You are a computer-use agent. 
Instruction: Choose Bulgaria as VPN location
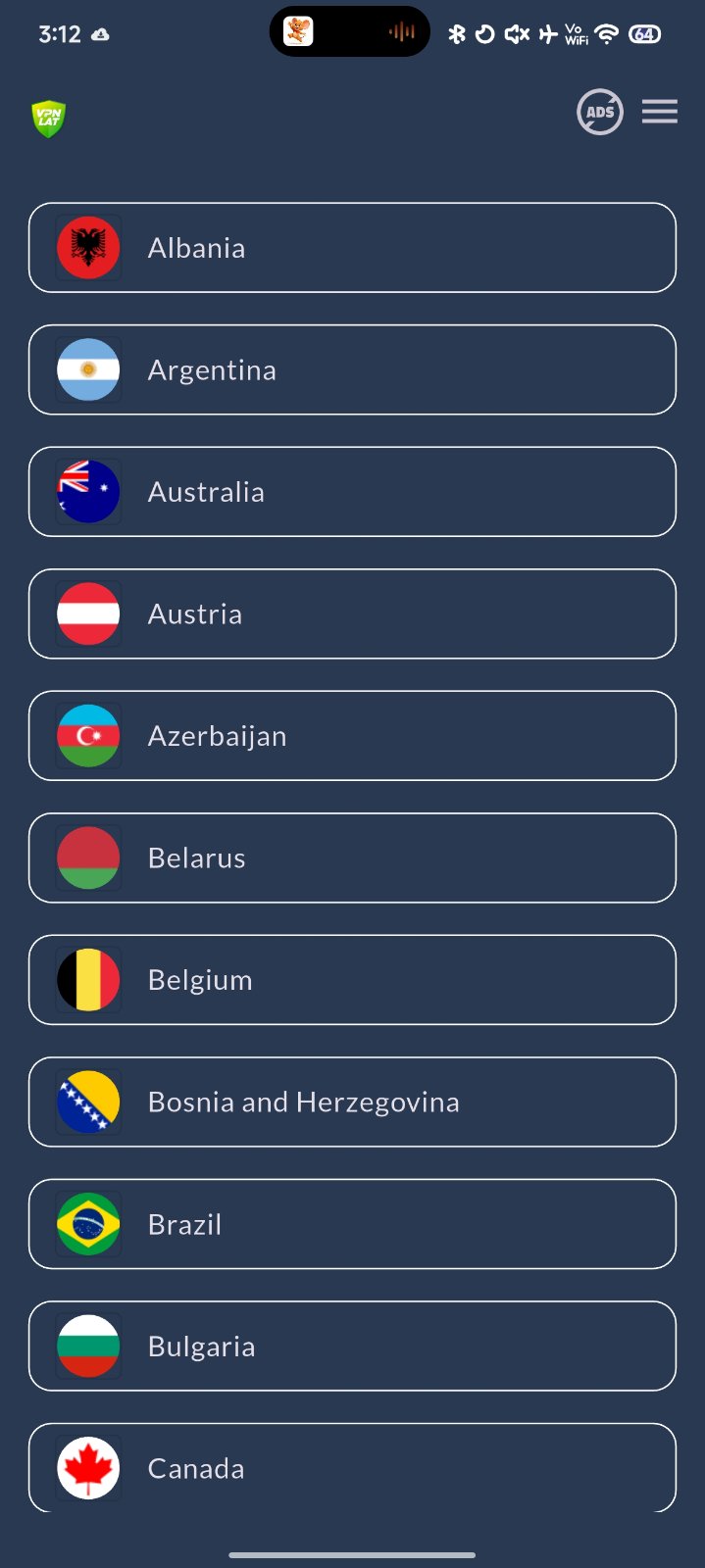pyautogui.click(x=352, y=1347)
